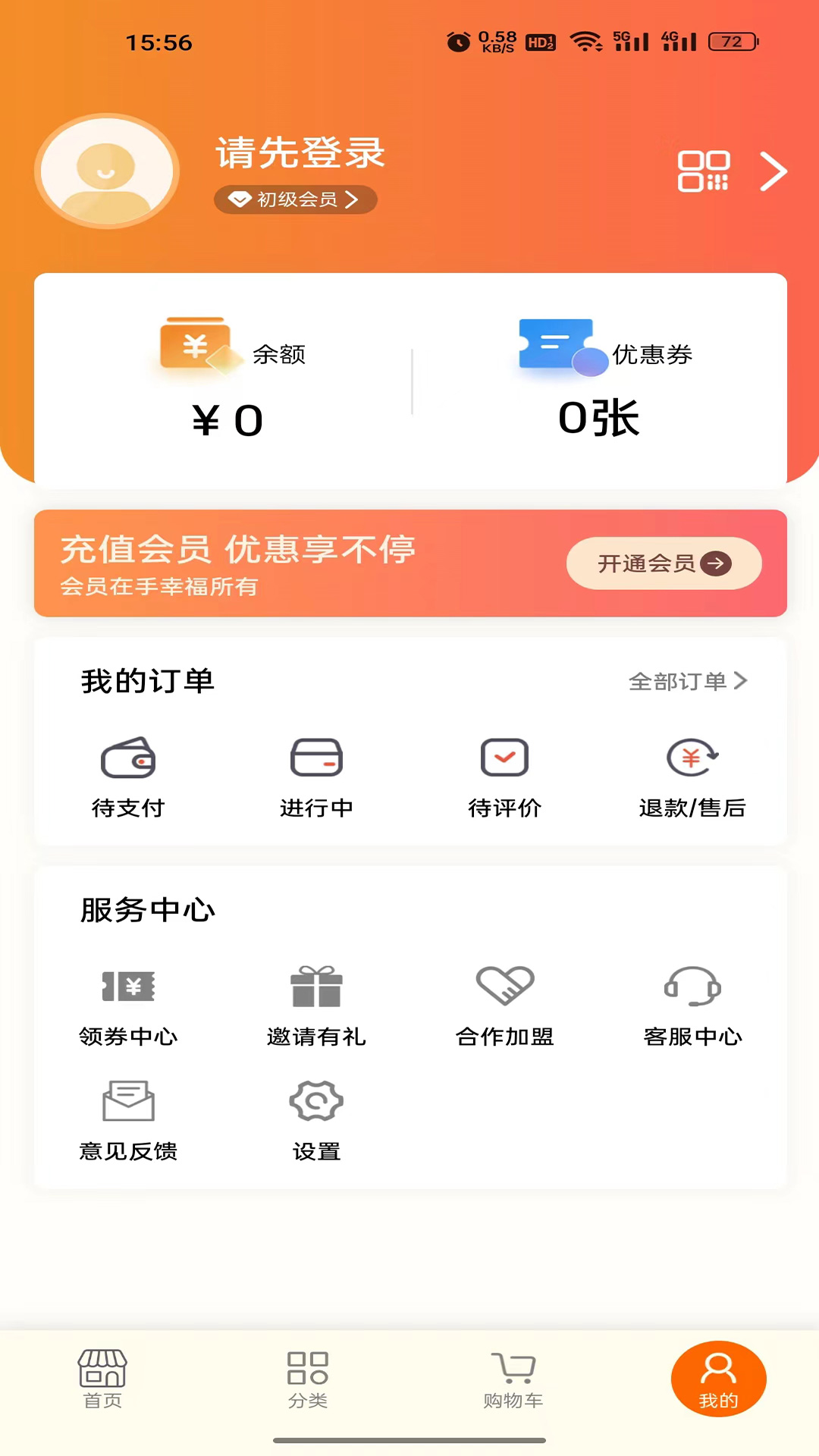This screenshot has width=819, height=1456.
Task: Tap the 开通会员 button
Action: click(664, 563)
